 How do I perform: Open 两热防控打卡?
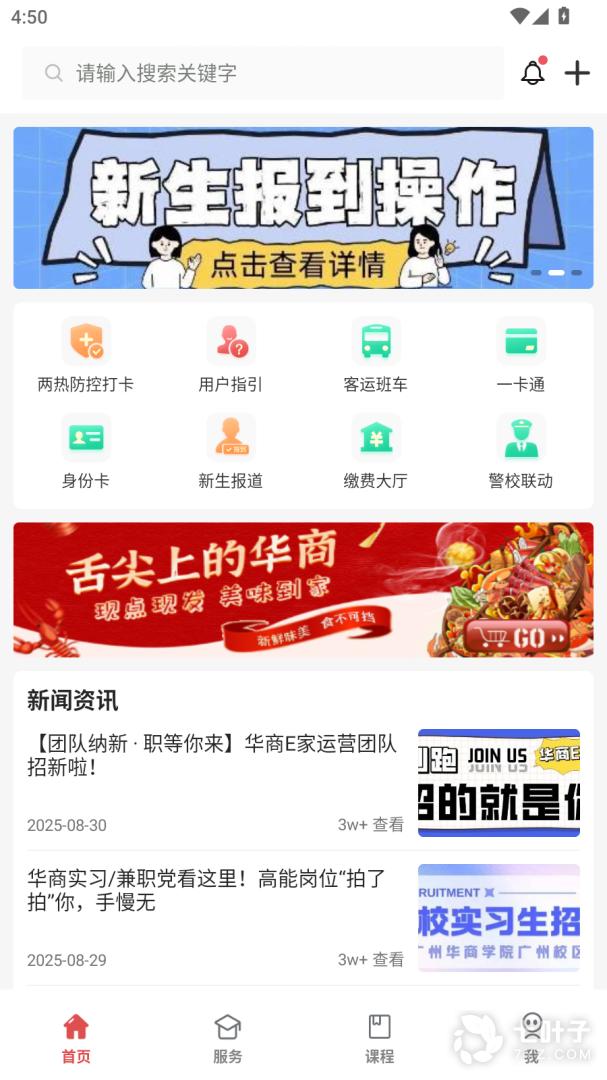tap(86, 355)
